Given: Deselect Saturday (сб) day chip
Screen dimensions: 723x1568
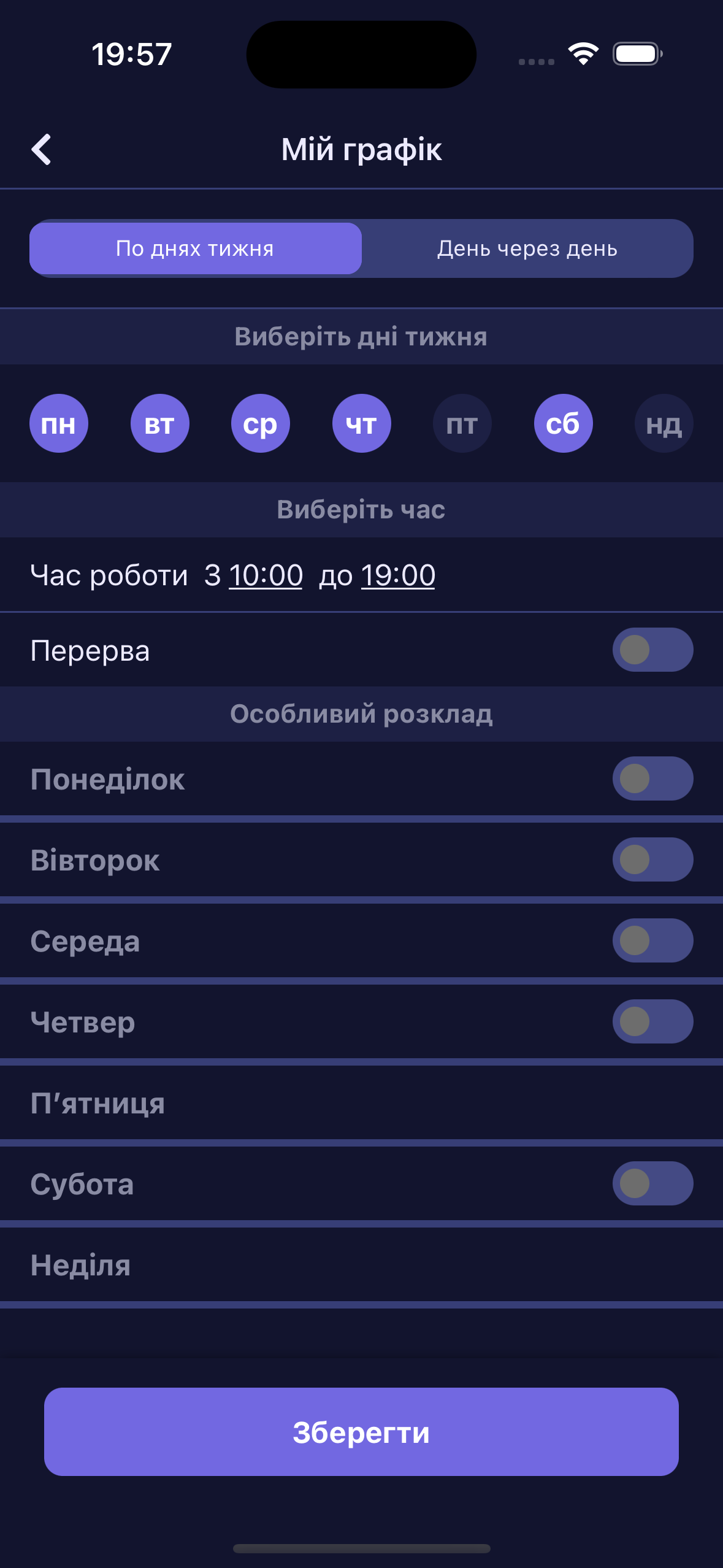Looking at the screenshot, I should [563, 423].
